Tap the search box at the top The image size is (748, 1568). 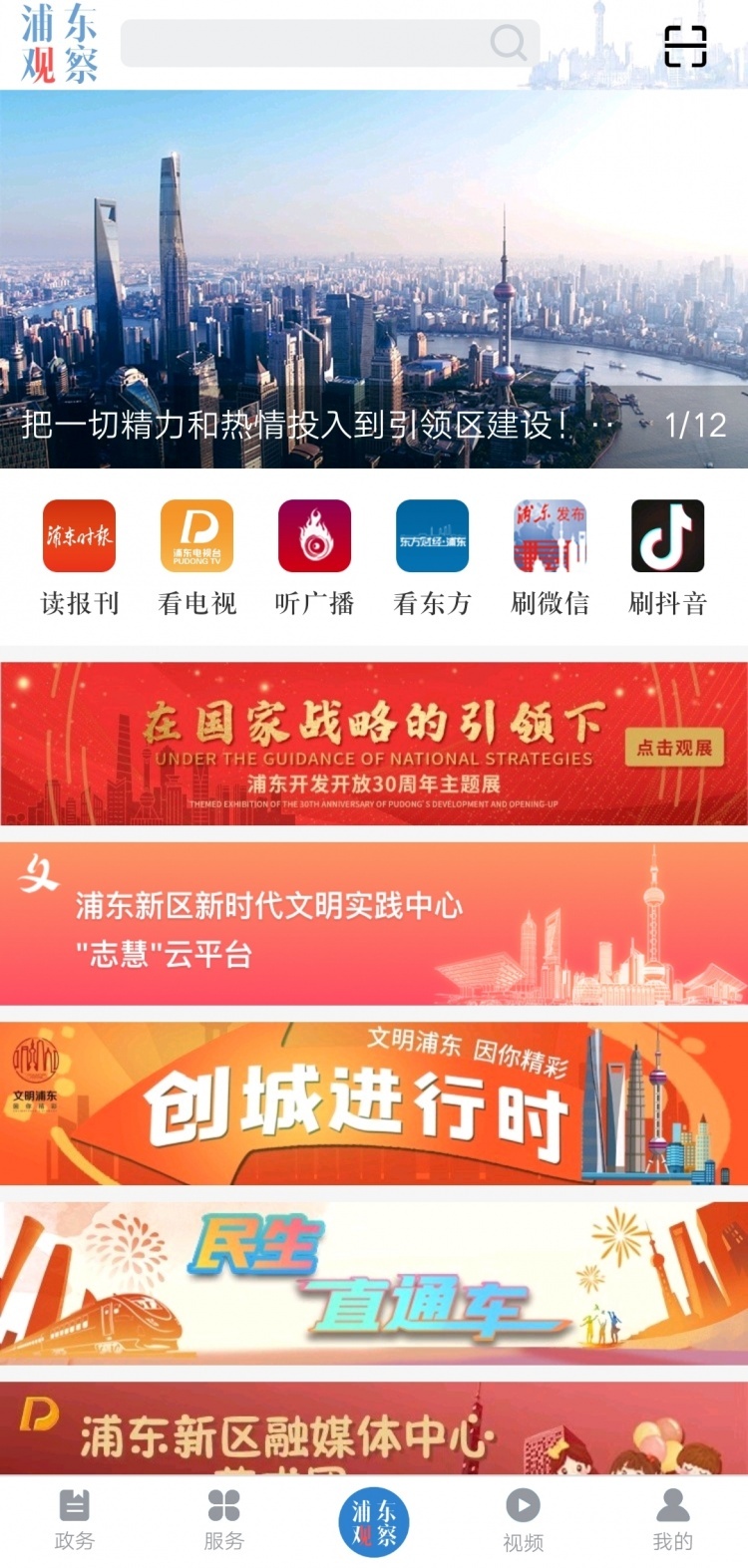[x=329, y=44]
